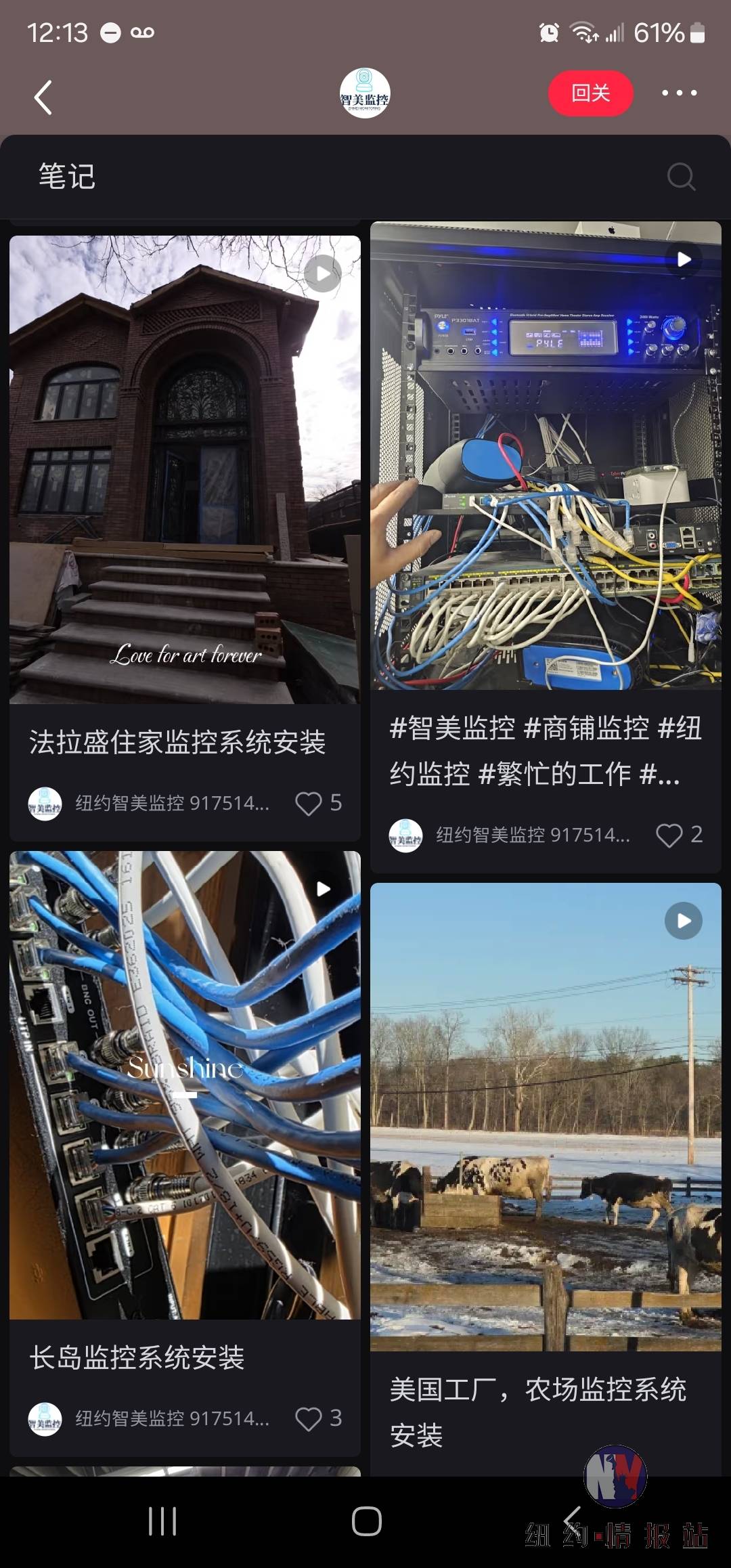Open the system recent apps button
This screenshot has height=1568, width=731.
pyautogui.click(x=162, y=1522)
